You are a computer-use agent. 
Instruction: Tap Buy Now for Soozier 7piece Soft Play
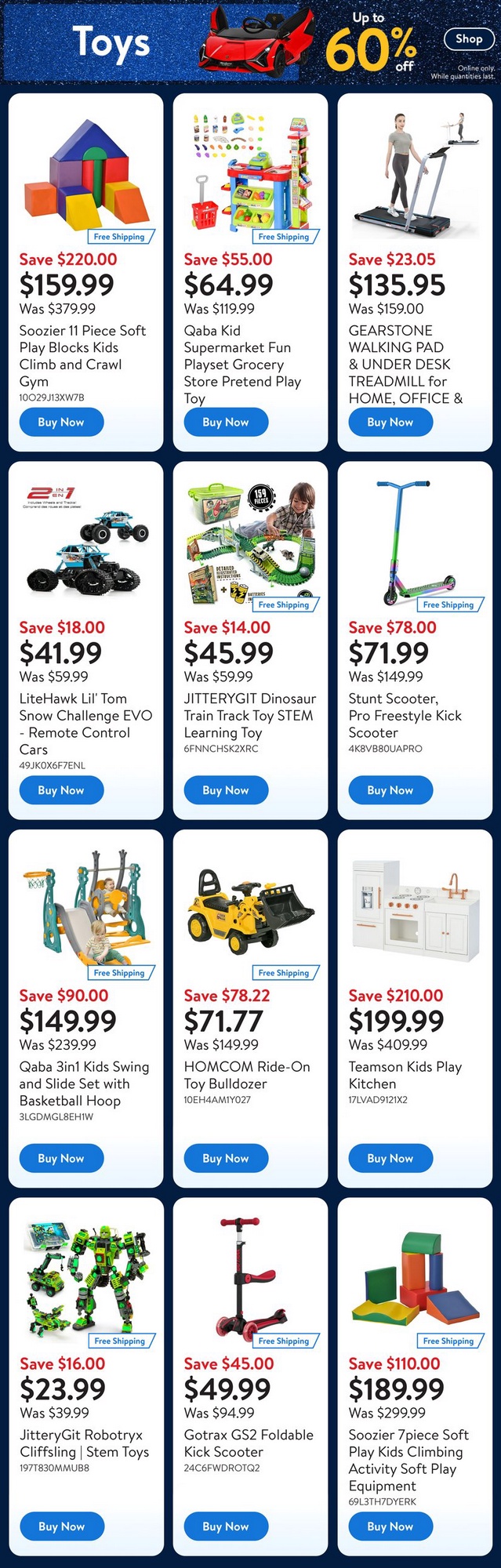pos(390,1526)
